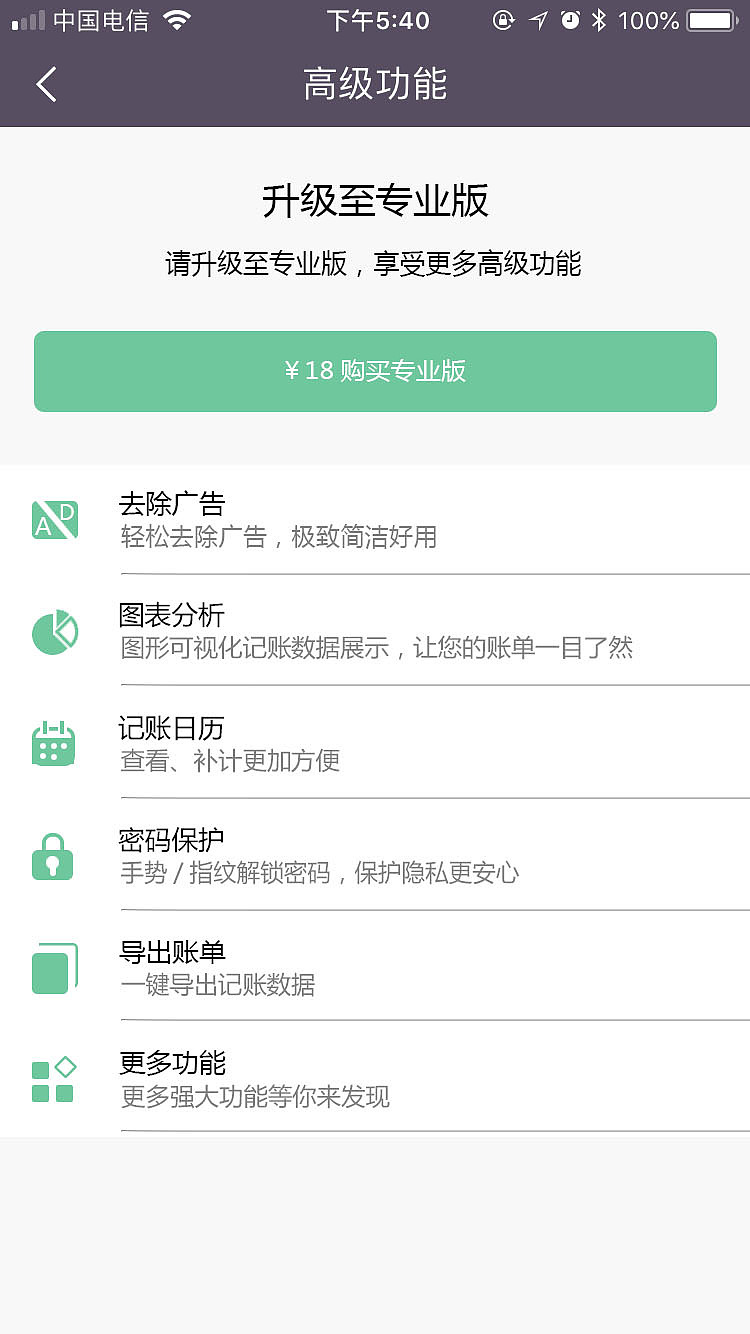
Task: Tap the ¥18 购买专业版 purchase button
Action: tap(375, 371)
